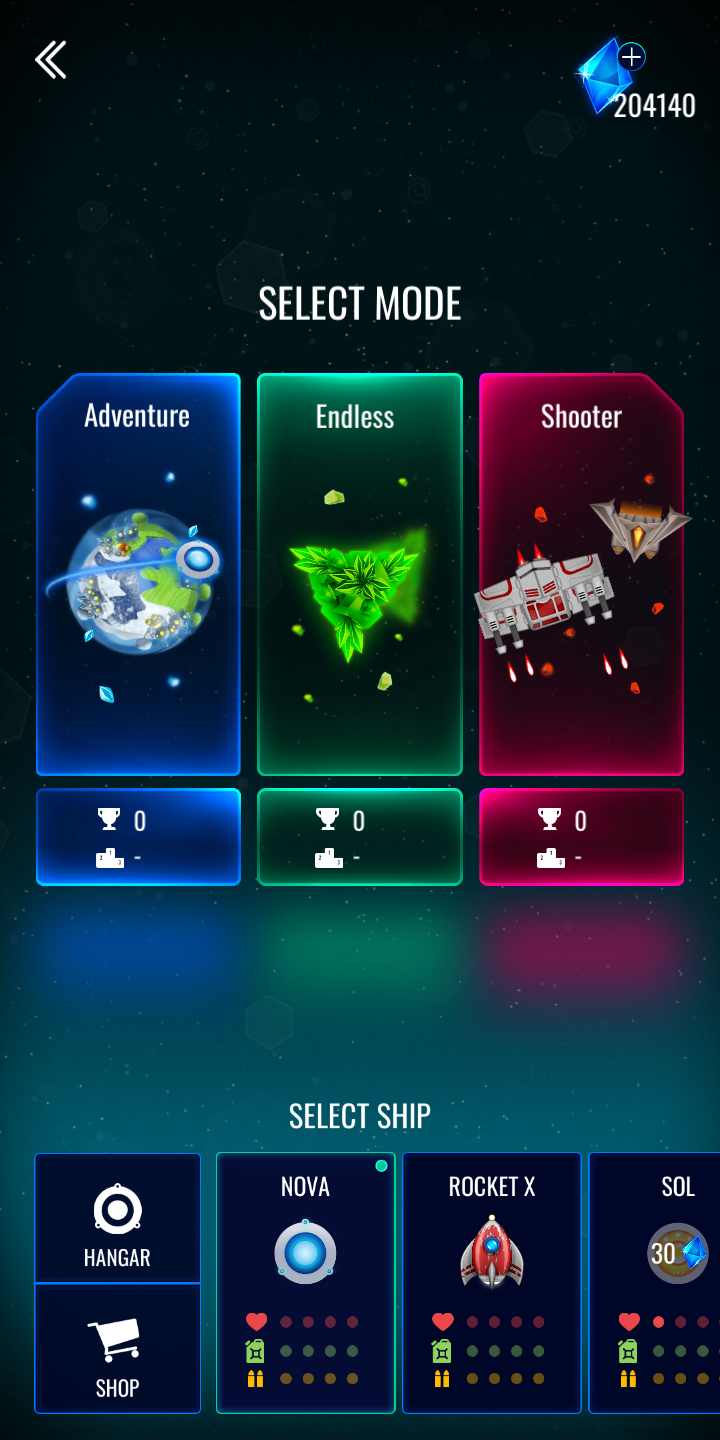View Endless trophy and ranking panel
The image size is (720, 1440).
(360, 837)
